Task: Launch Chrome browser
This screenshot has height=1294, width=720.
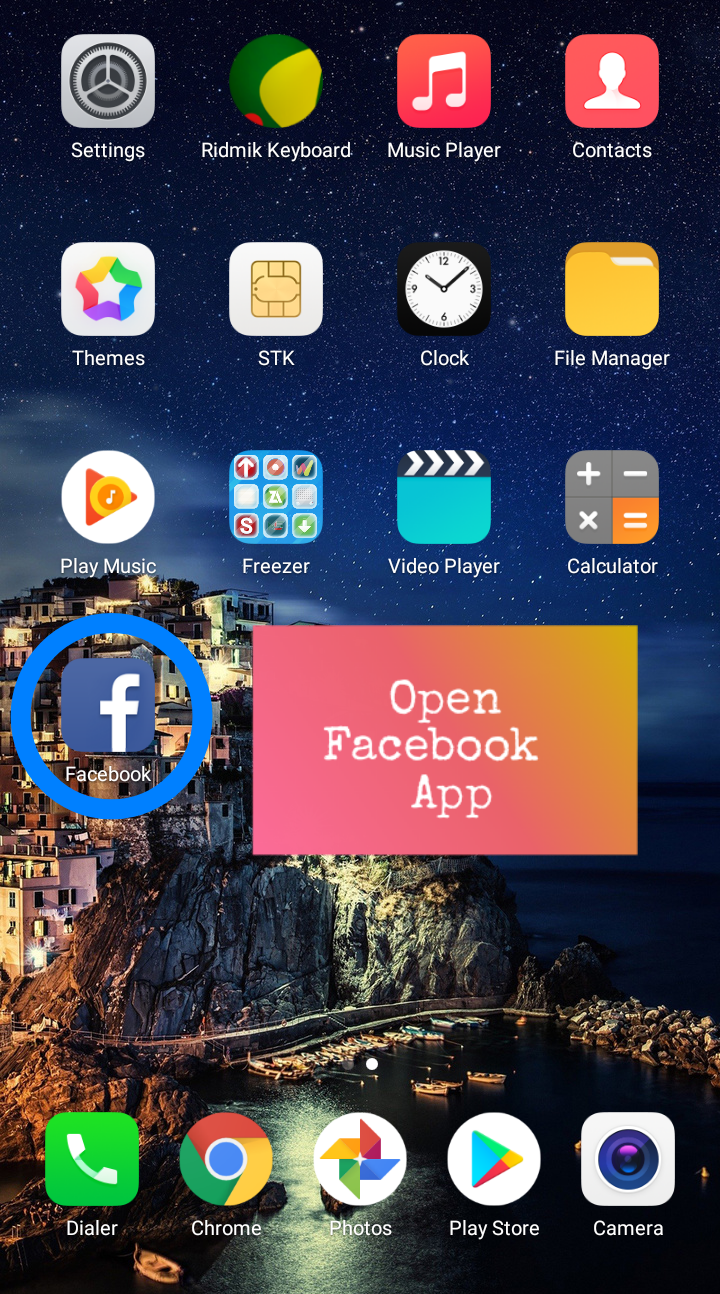Action: 226,1160
